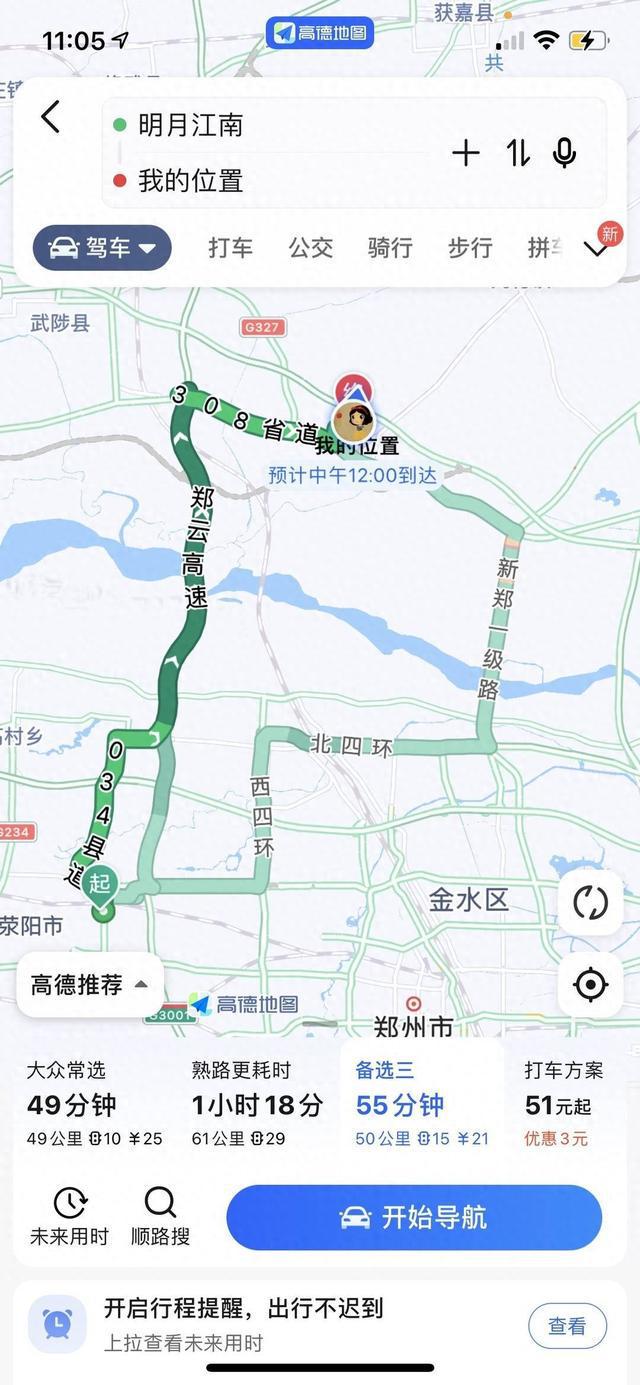Activate voice input microphone
640x1385 pixels.
coord(565,153)
